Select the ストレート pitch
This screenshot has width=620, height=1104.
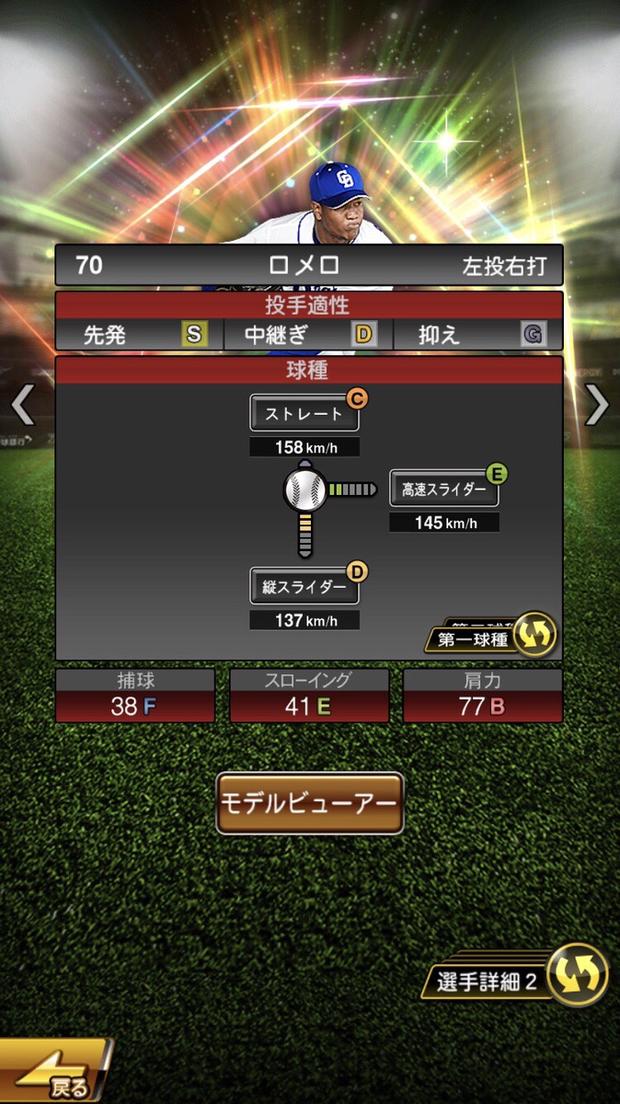coord(304,413)
